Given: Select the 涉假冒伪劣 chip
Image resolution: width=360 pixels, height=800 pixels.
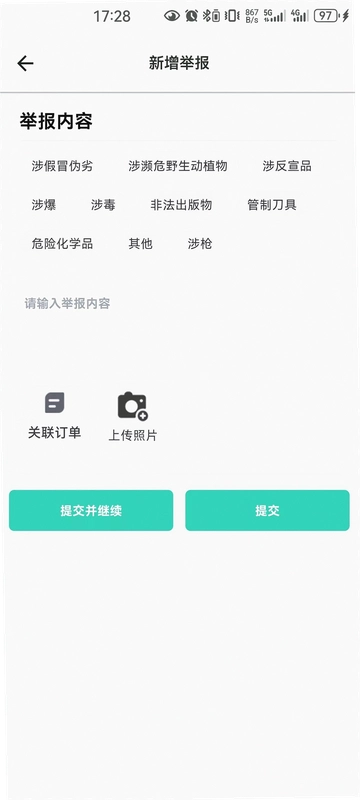Looking at the screenshot, I should tap(62, 166).
